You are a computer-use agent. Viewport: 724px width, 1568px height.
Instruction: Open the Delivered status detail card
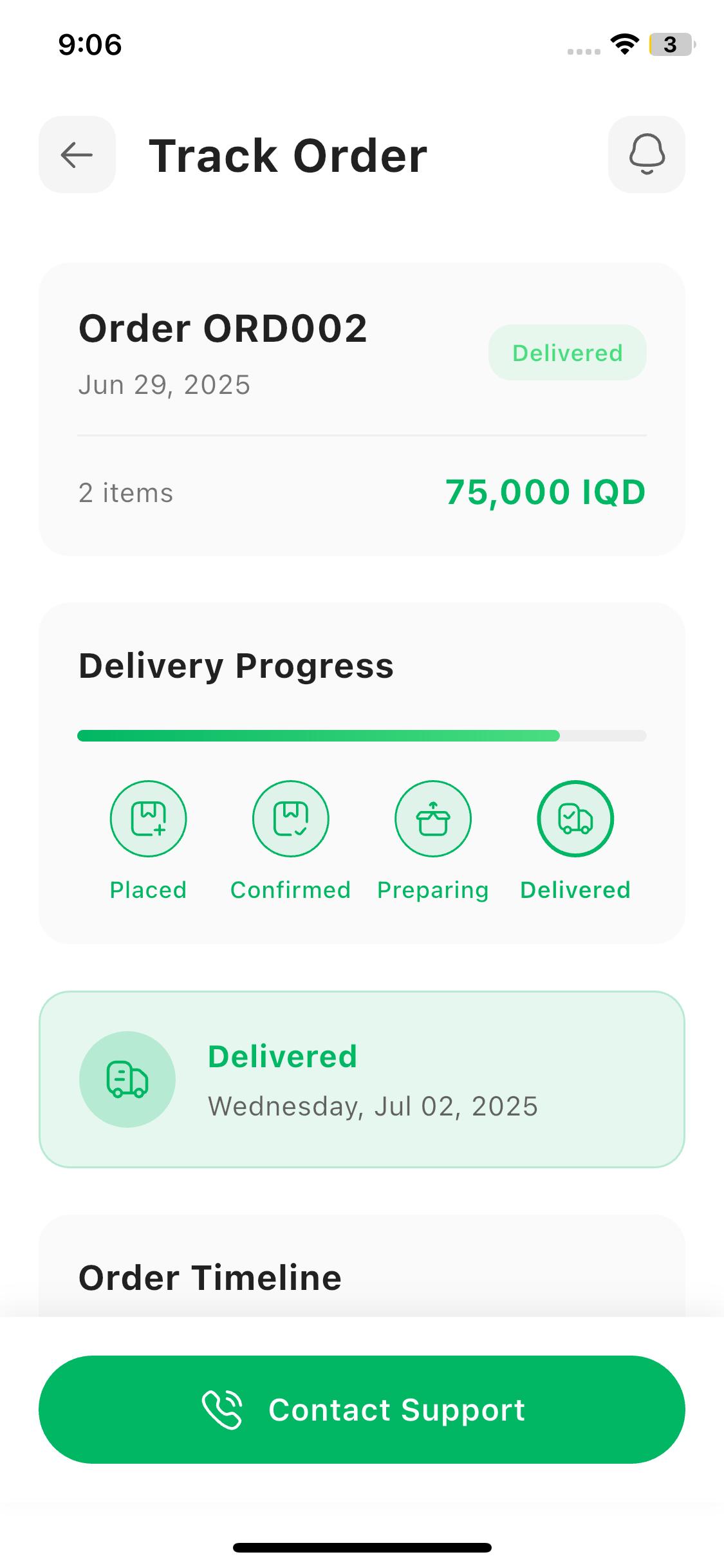(x=362, y=1080)
